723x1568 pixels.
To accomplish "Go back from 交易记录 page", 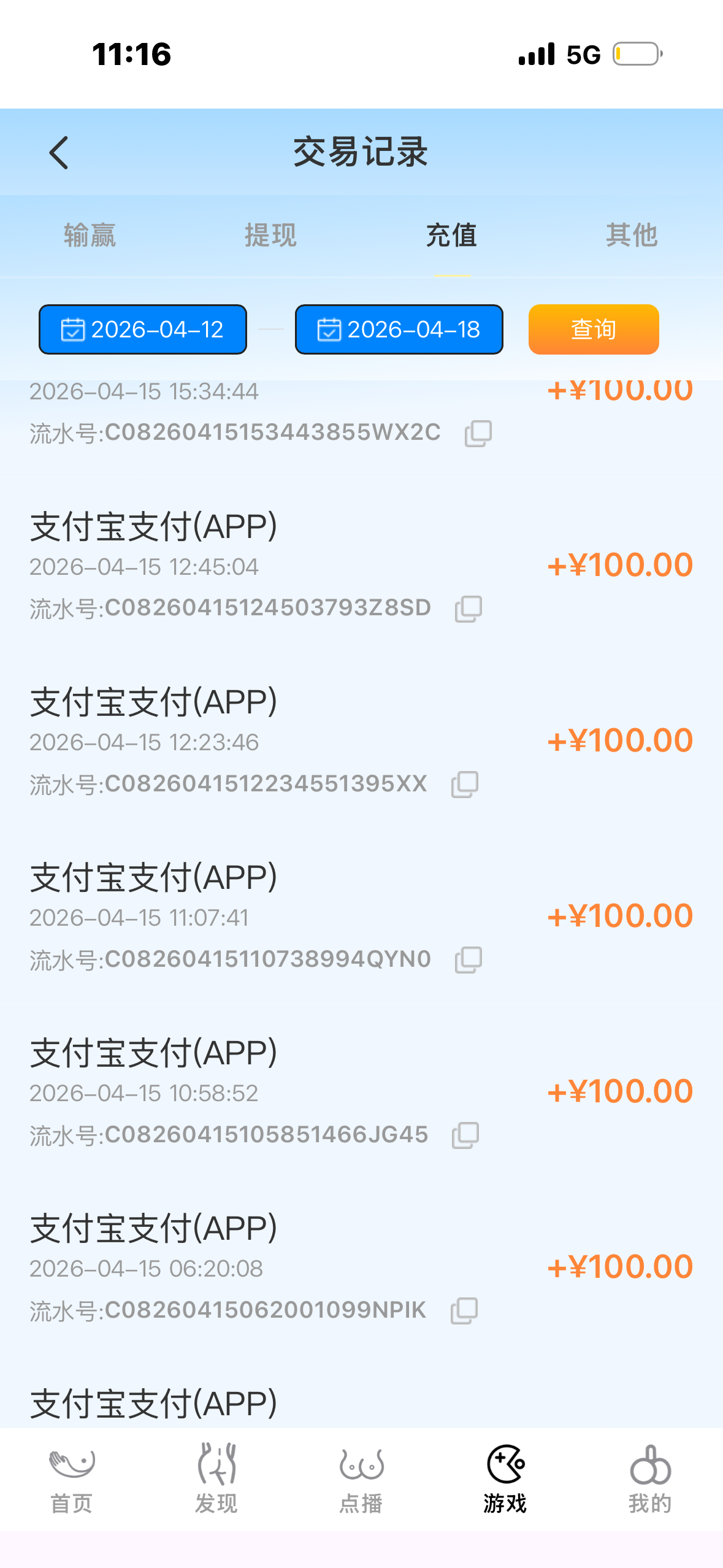I will pyautogui.click(x=59, y=152).
